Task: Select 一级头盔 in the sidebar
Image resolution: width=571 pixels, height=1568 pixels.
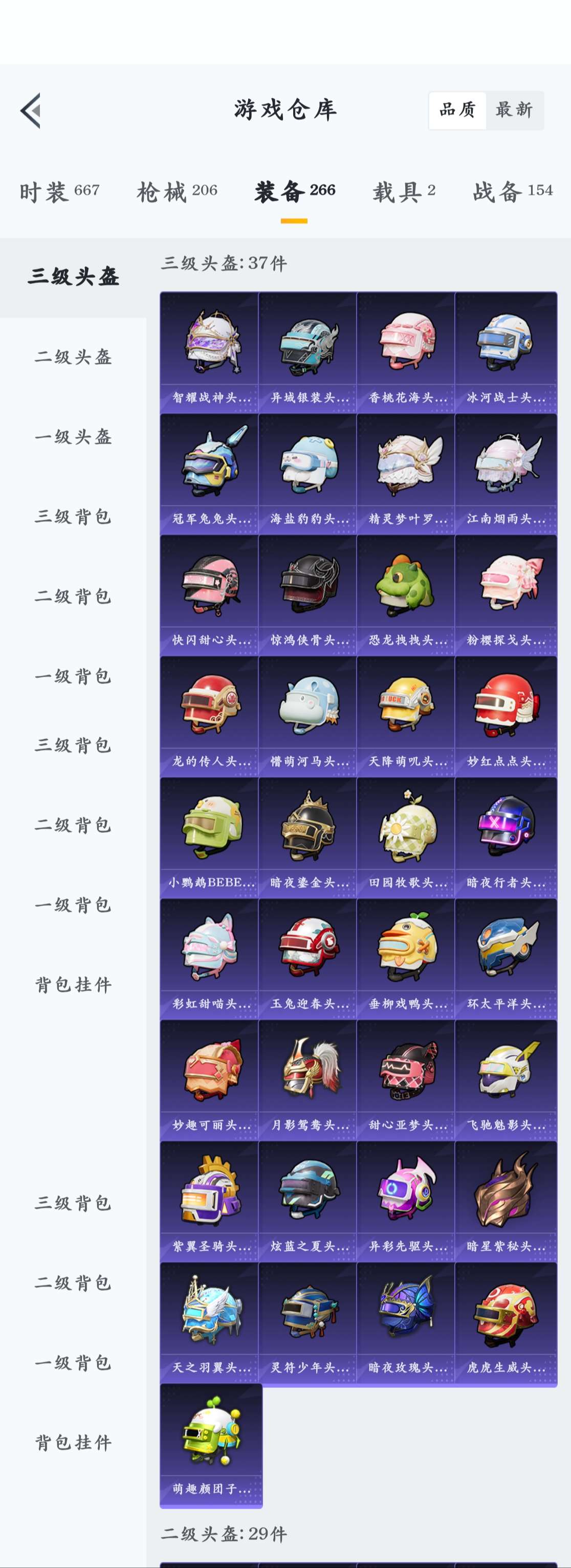Action: [73, 436]
